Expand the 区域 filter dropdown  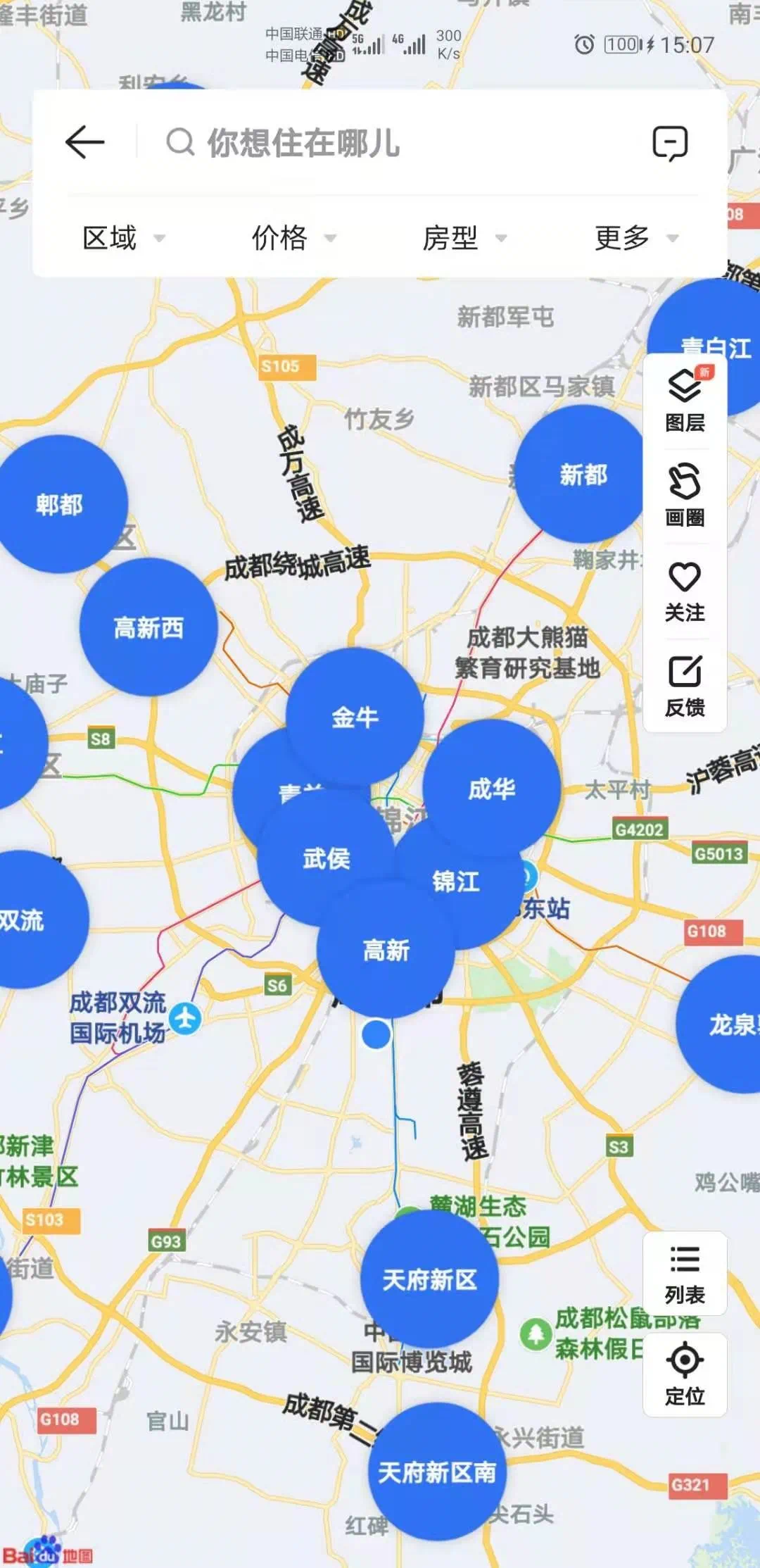123,238
